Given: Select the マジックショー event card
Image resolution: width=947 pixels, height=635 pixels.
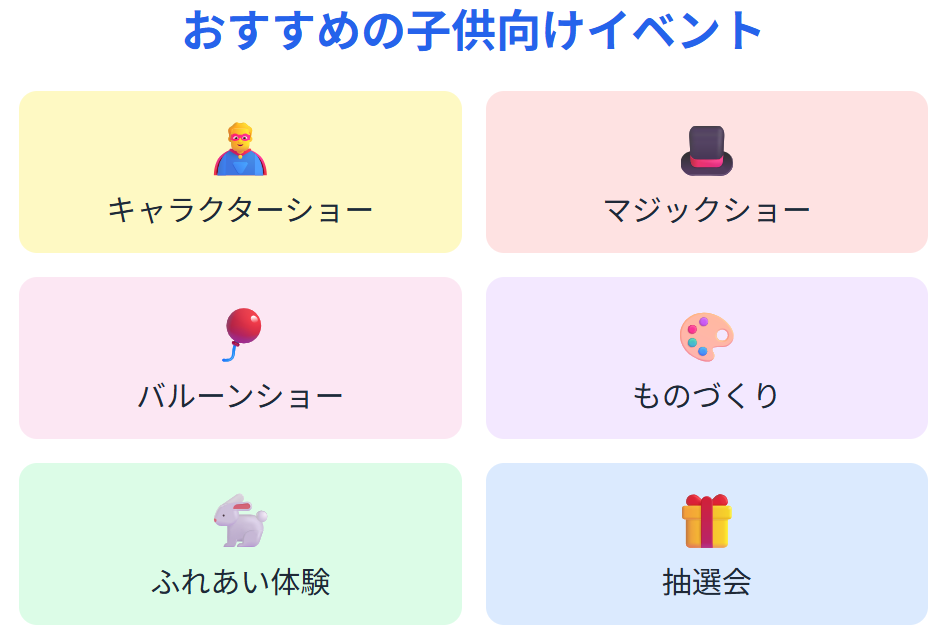Looking at the screenshot, I should click(x=706, y=172).
